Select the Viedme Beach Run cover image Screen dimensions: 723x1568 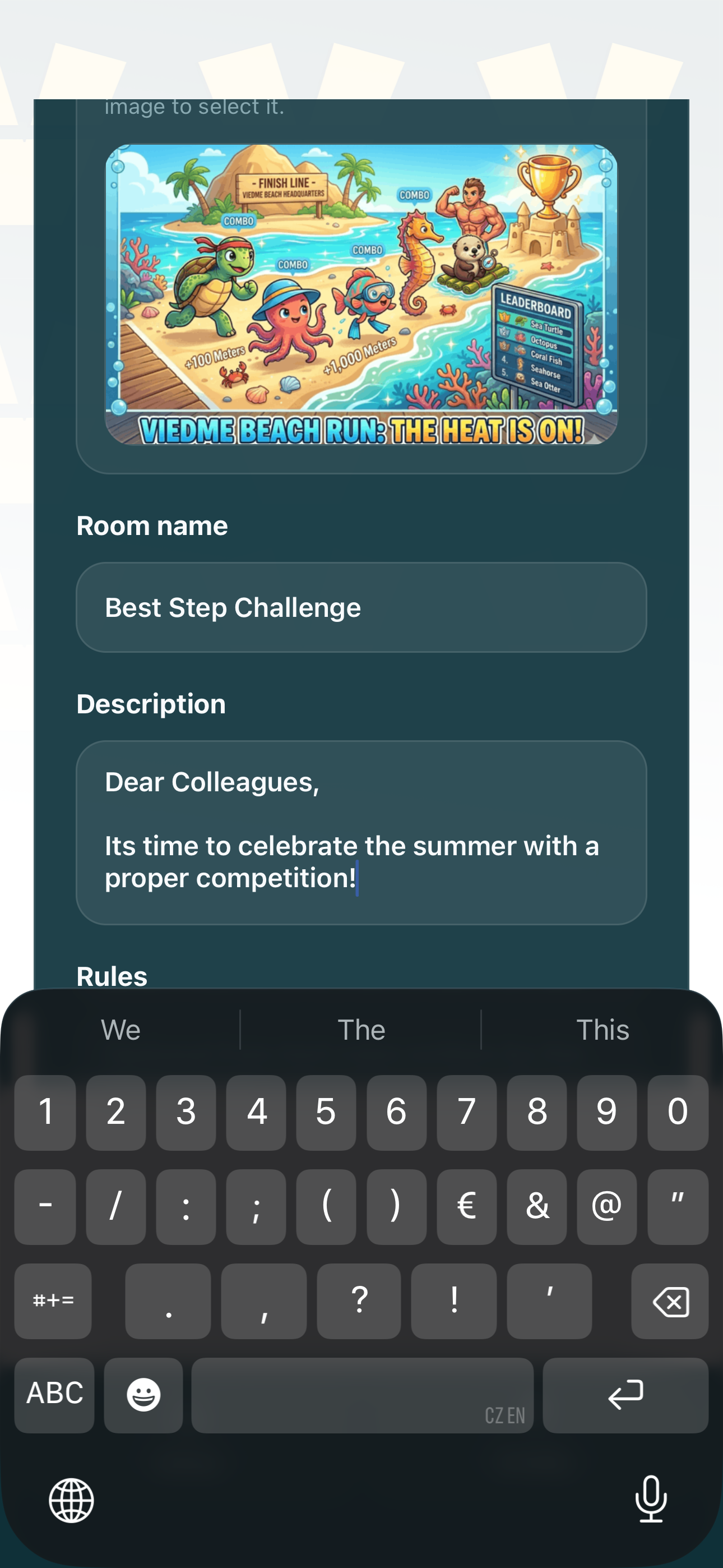coord(361,294)
